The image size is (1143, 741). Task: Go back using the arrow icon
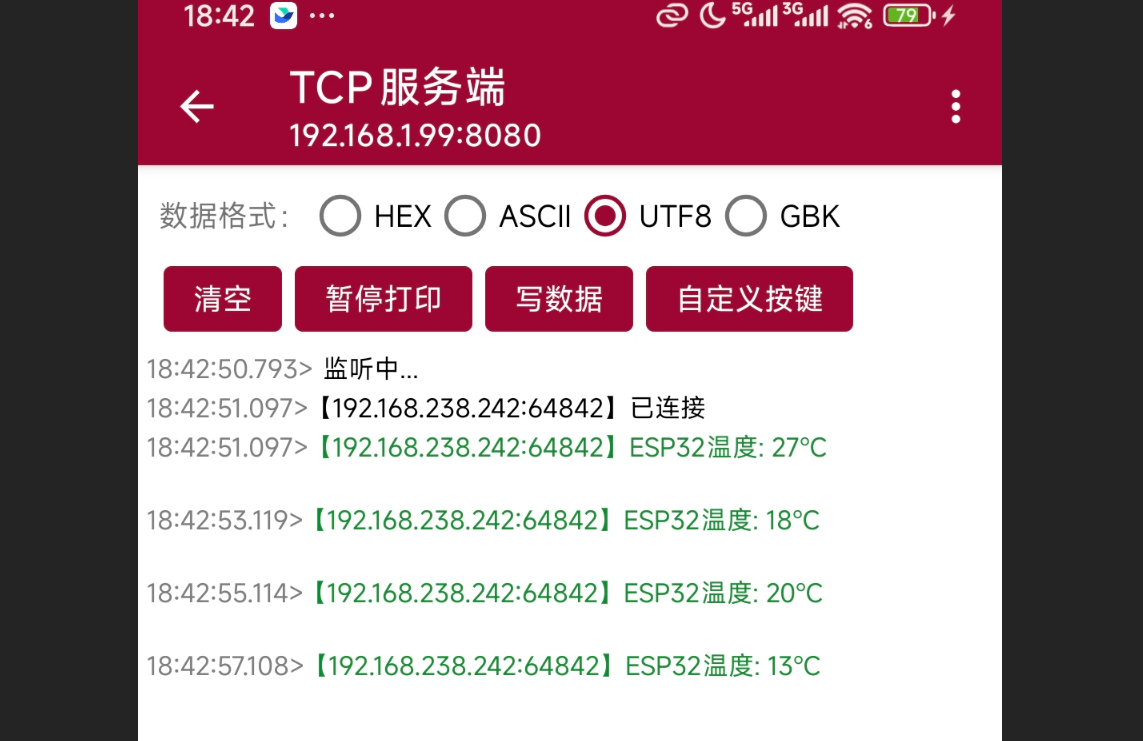click(197, 107)
